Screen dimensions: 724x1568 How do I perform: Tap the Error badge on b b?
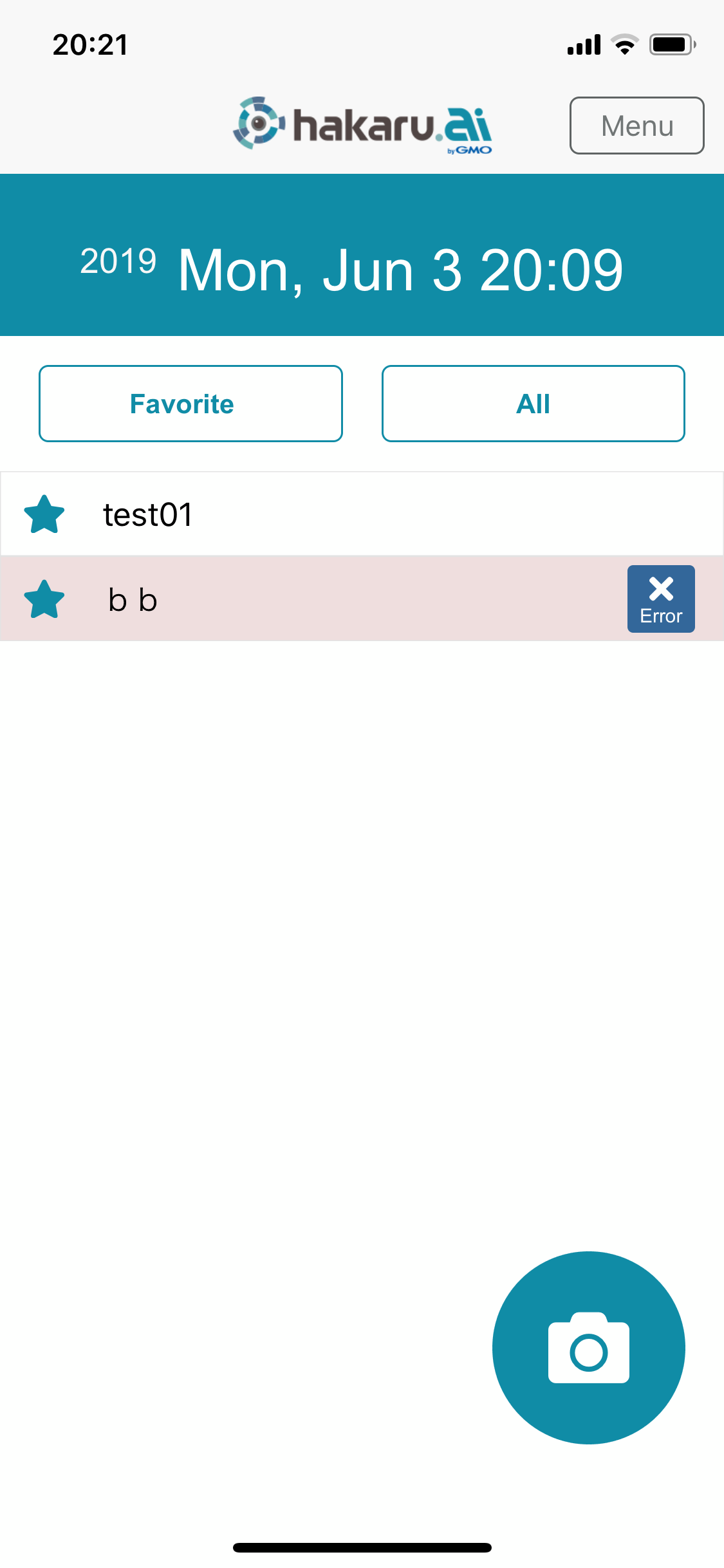pos(661,599)
